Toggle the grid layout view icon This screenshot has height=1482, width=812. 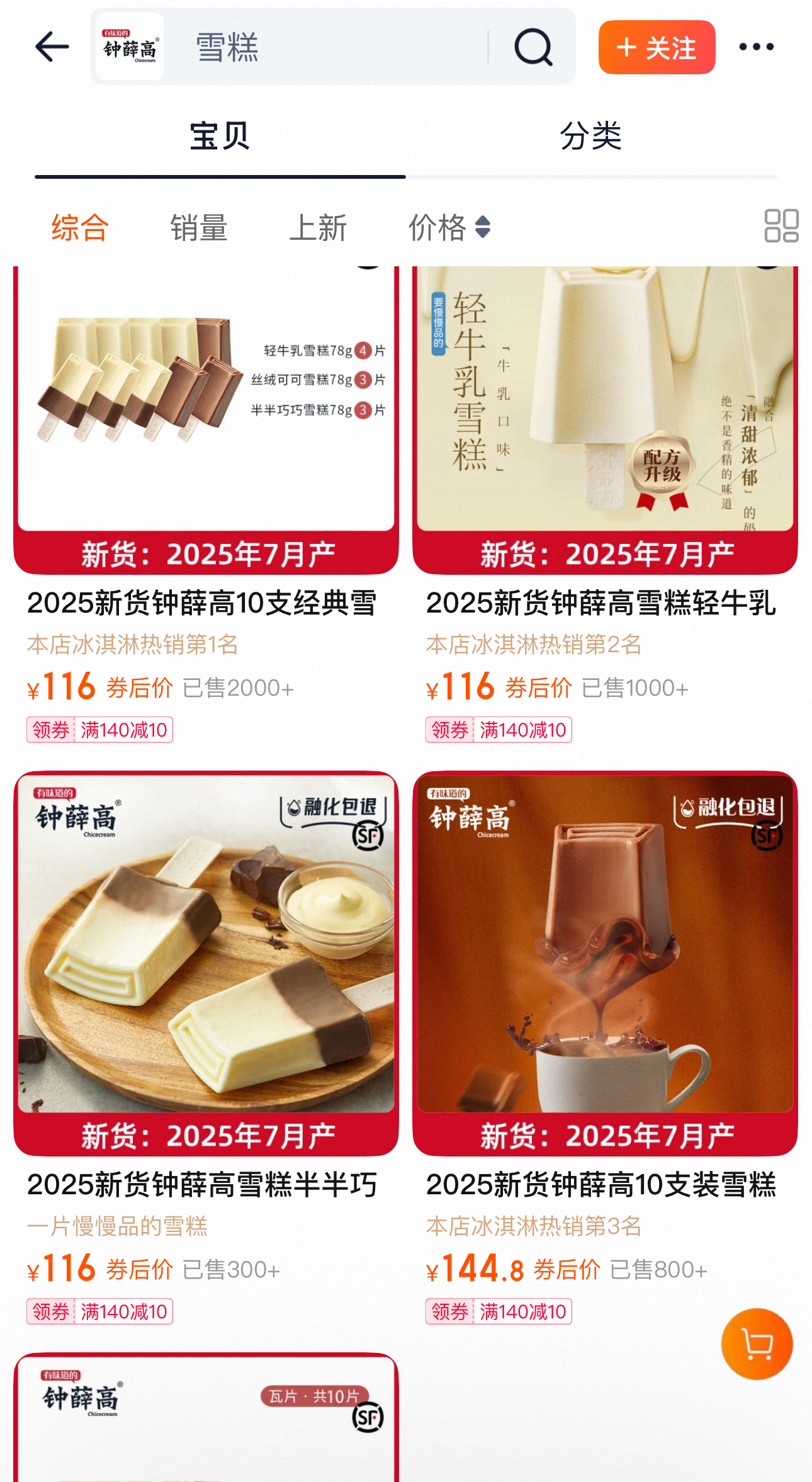[781, 226]
